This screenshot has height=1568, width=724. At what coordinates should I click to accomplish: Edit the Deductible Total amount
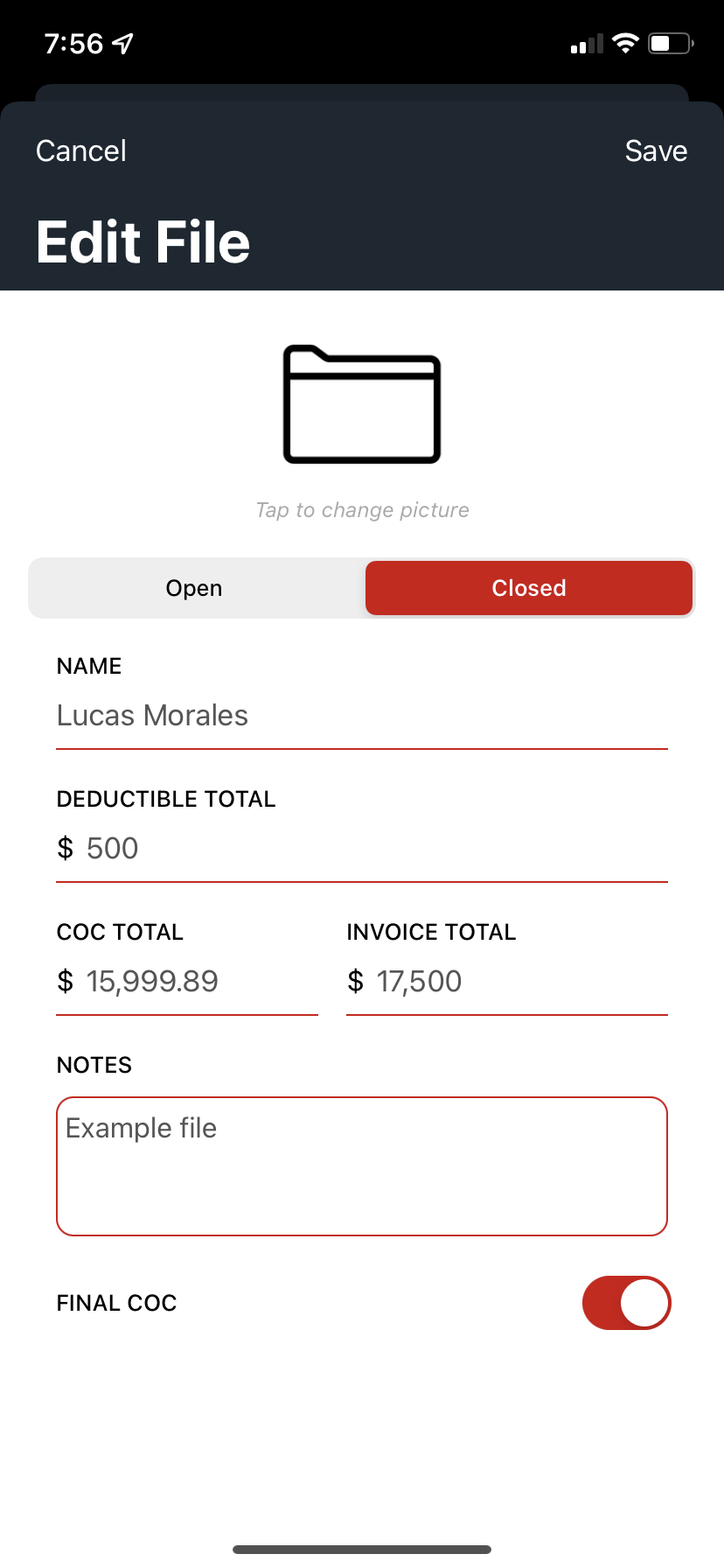[362, 849]
